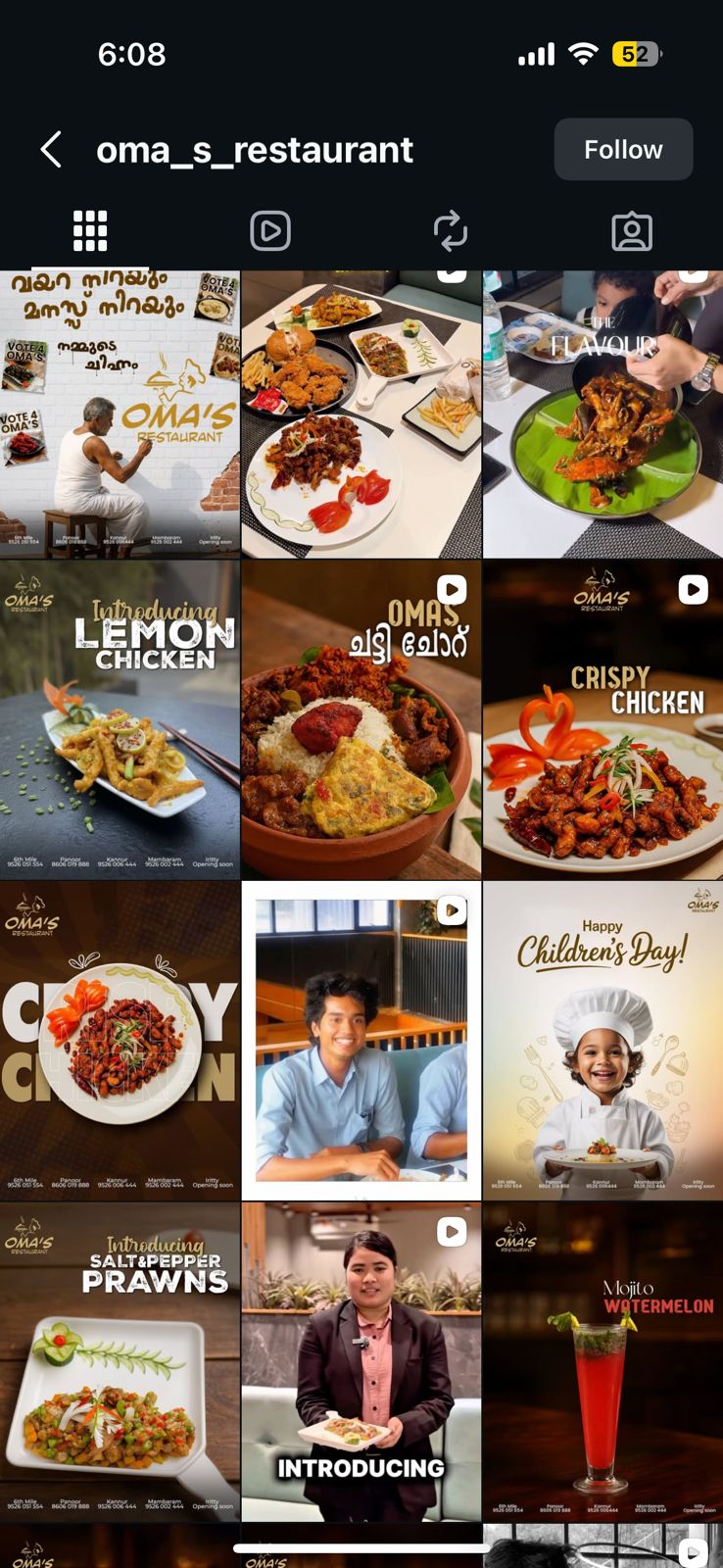Image resolution: width=723 pixels, height=1568 pixels.
Task: Switch to the tagged photos tab
Action: coord(632,231)
